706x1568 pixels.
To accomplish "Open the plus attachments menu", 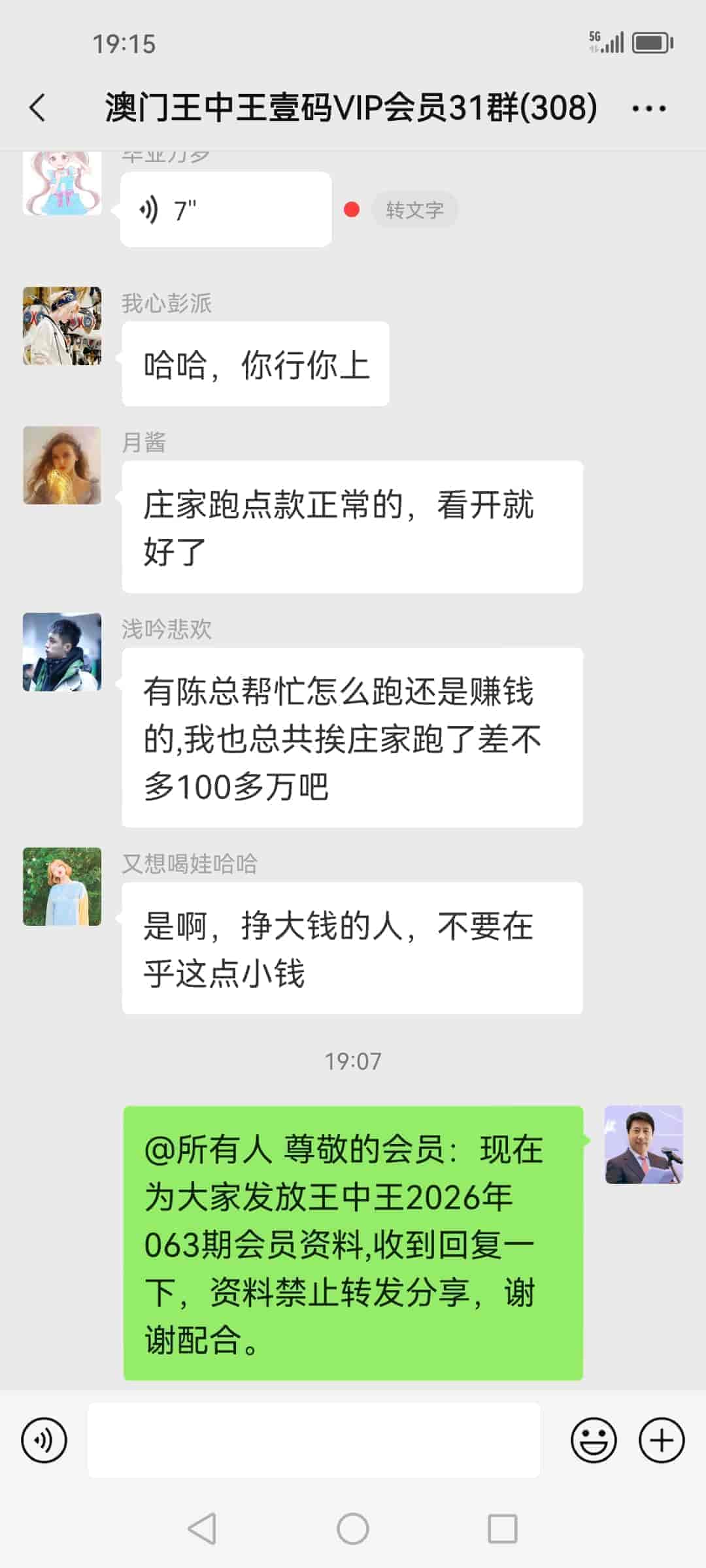I will [662, 1440].
